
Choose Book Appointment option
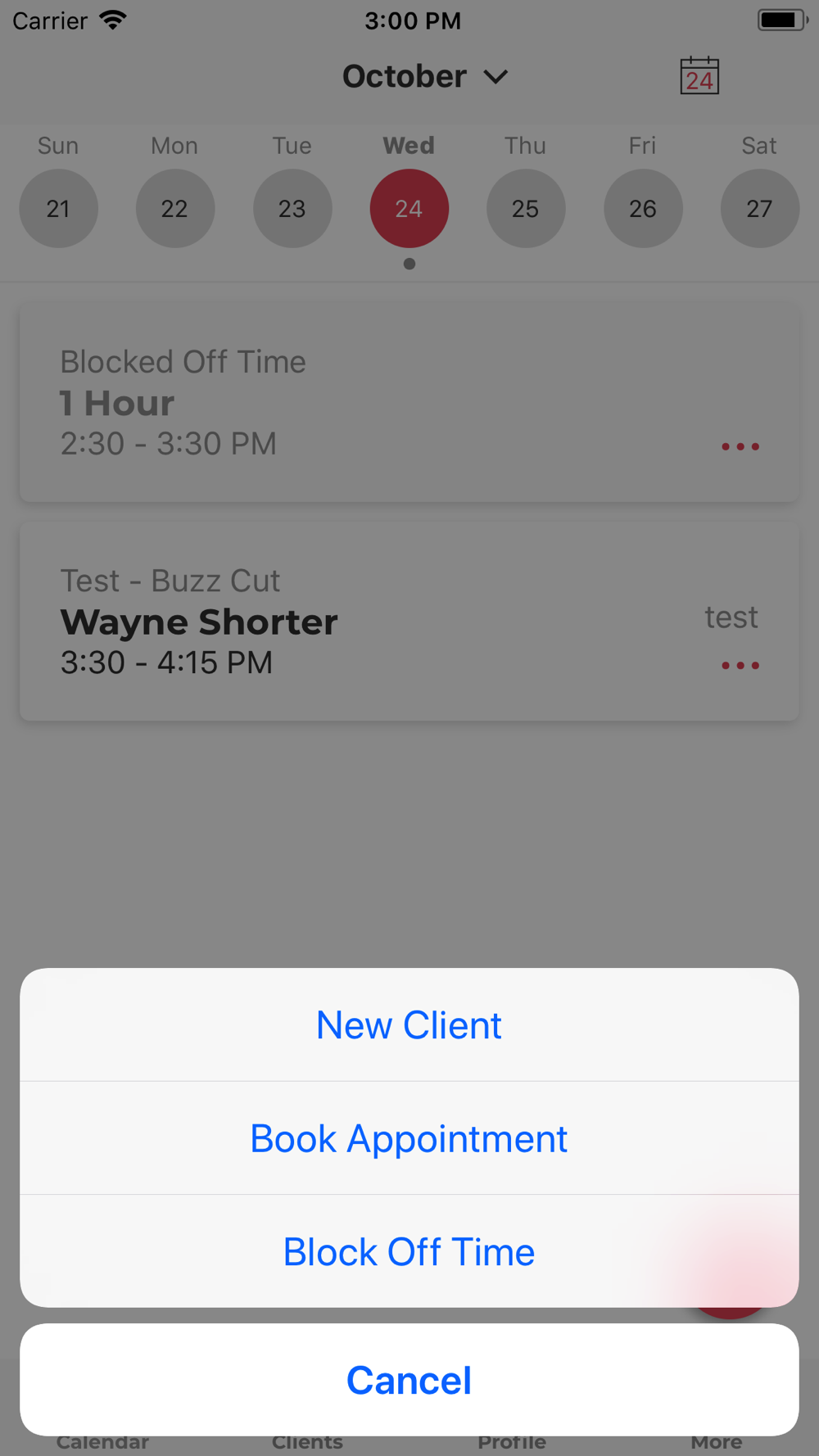click(x=409, y=1138)
